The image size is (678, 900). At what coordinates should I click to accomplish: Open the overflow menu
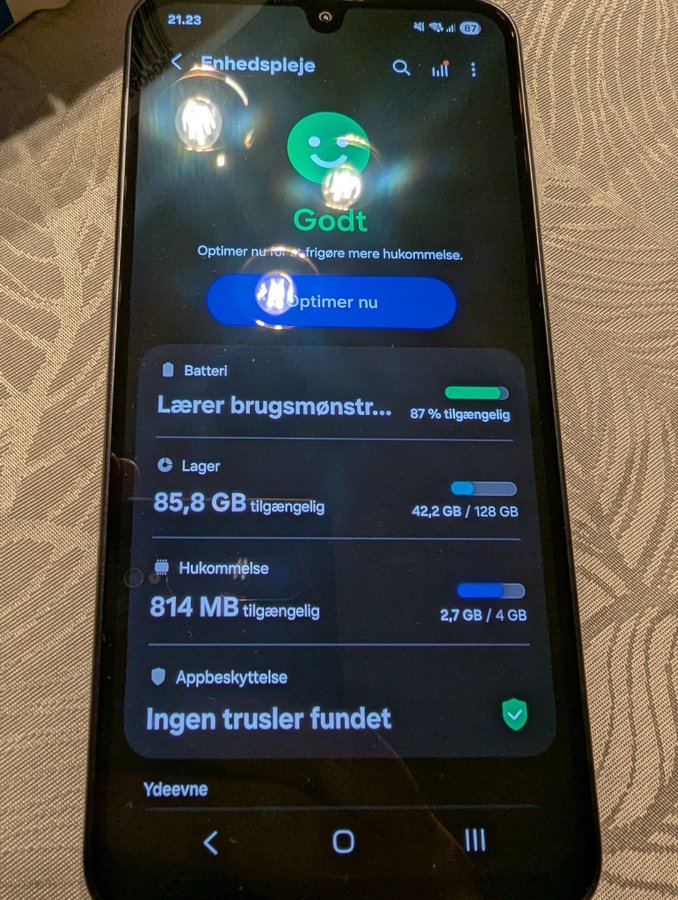(x=474, y=69)
